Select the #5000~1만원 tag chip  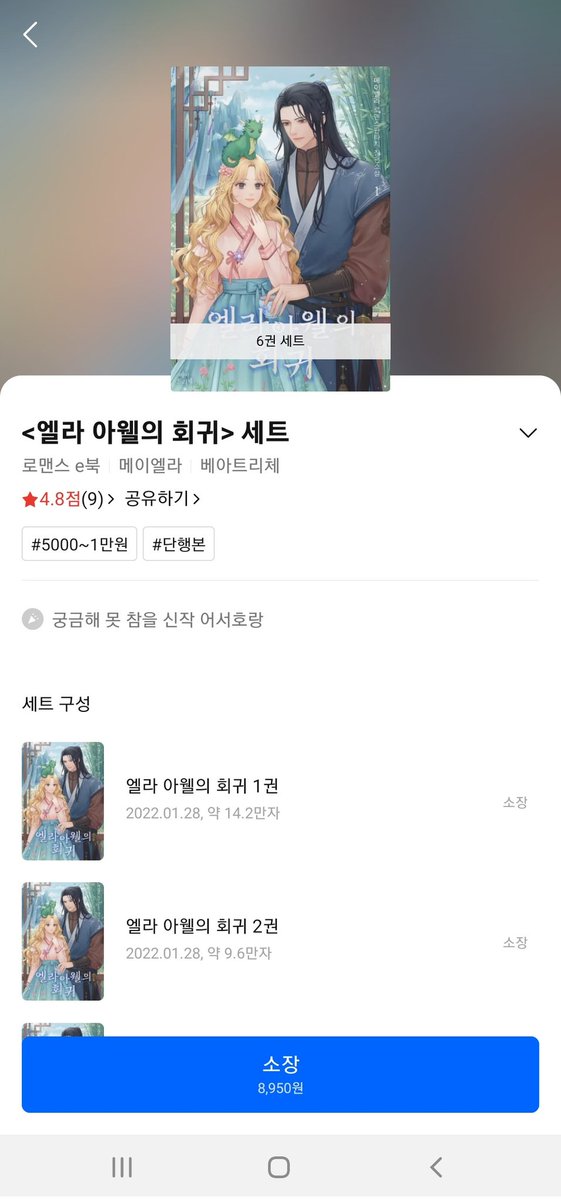tap(79, 544)
